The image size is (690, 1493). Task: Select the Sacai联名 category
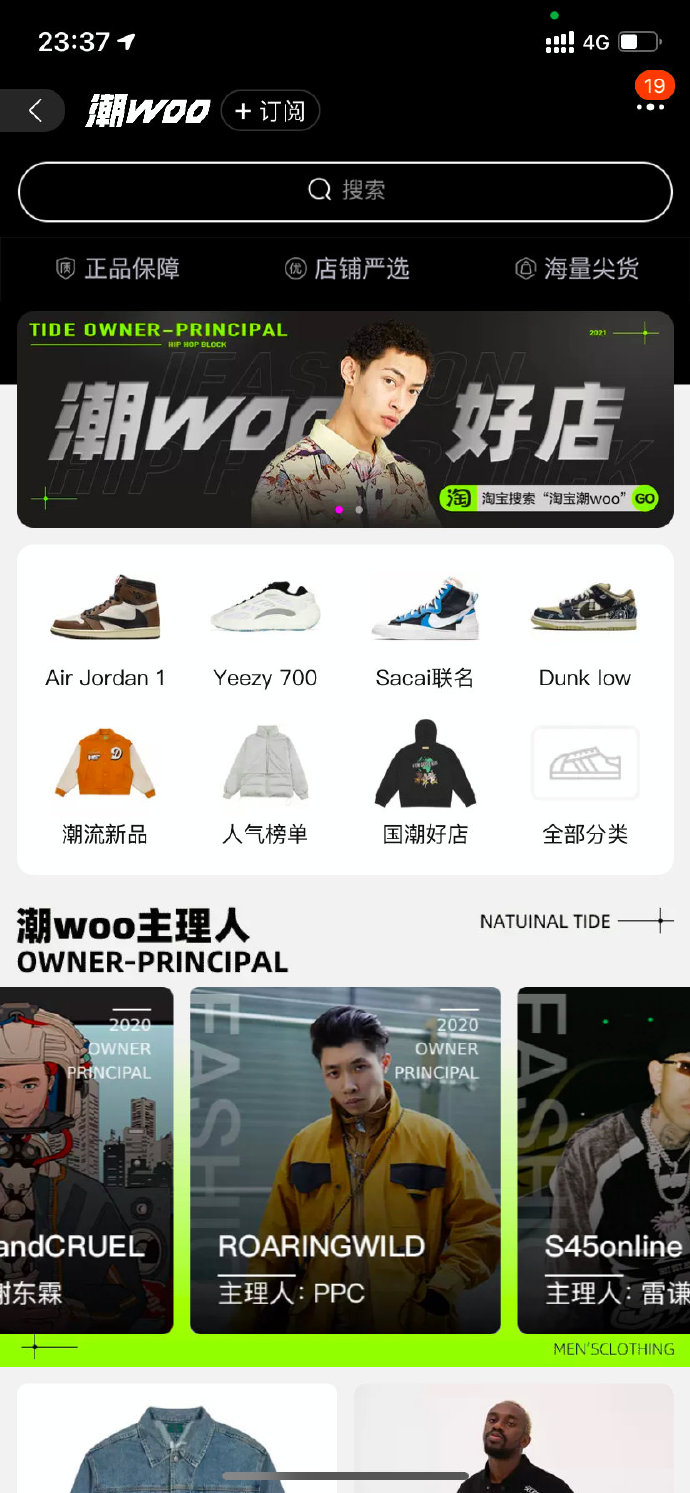425,632
